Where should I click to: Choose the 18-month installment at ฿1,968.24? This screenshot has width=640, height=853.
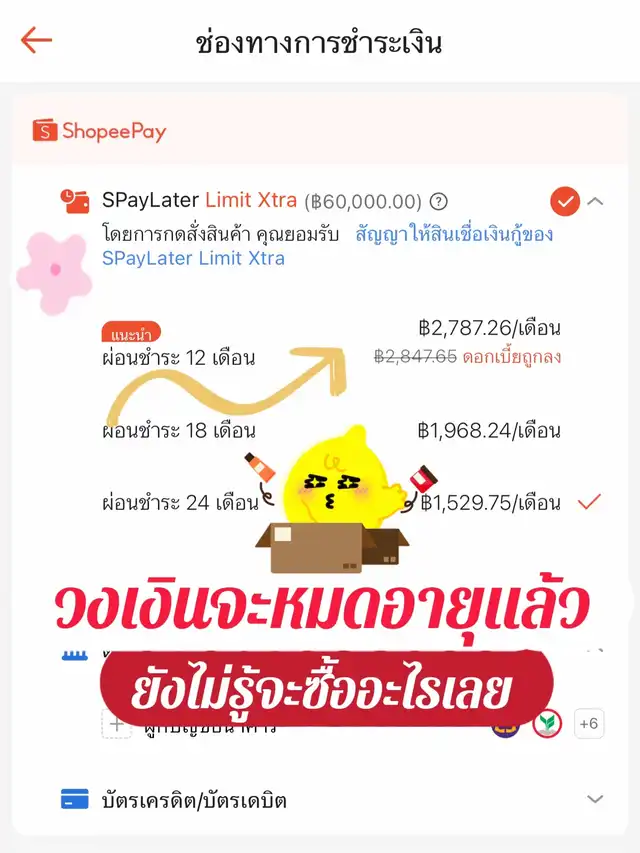pos(332,430)
